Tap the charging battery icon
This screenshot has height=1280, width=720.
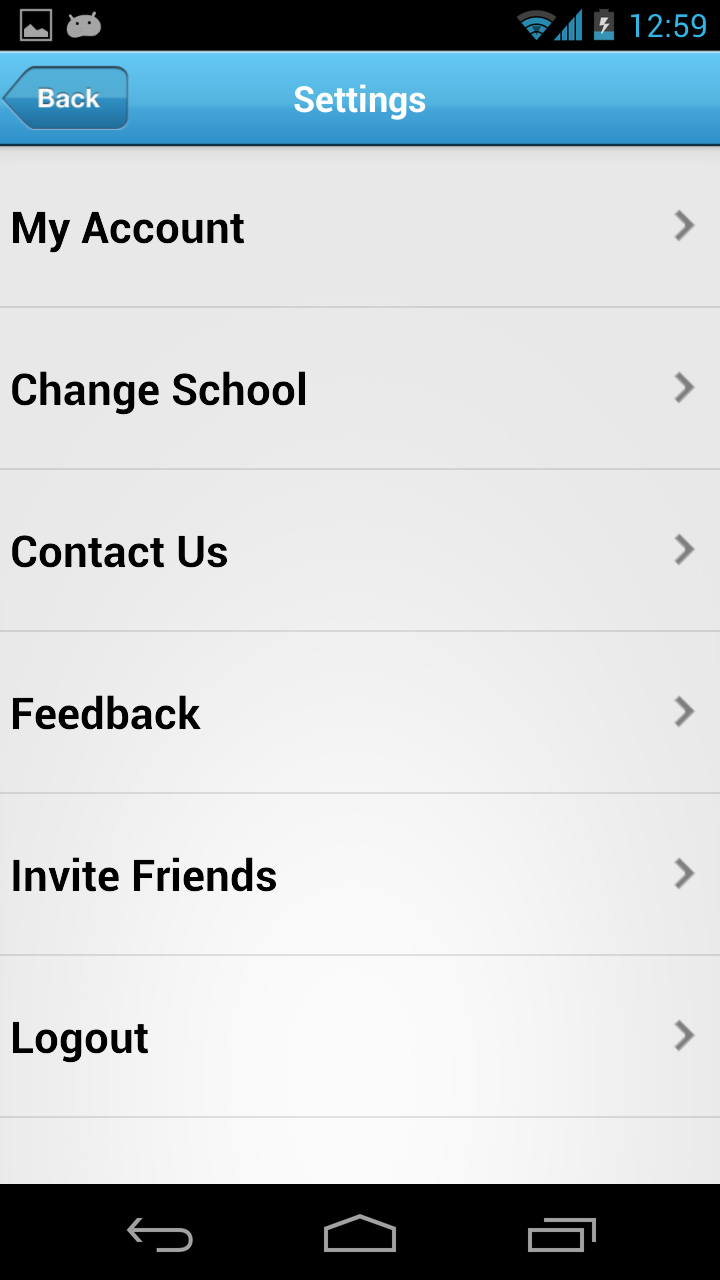(604, 24)
